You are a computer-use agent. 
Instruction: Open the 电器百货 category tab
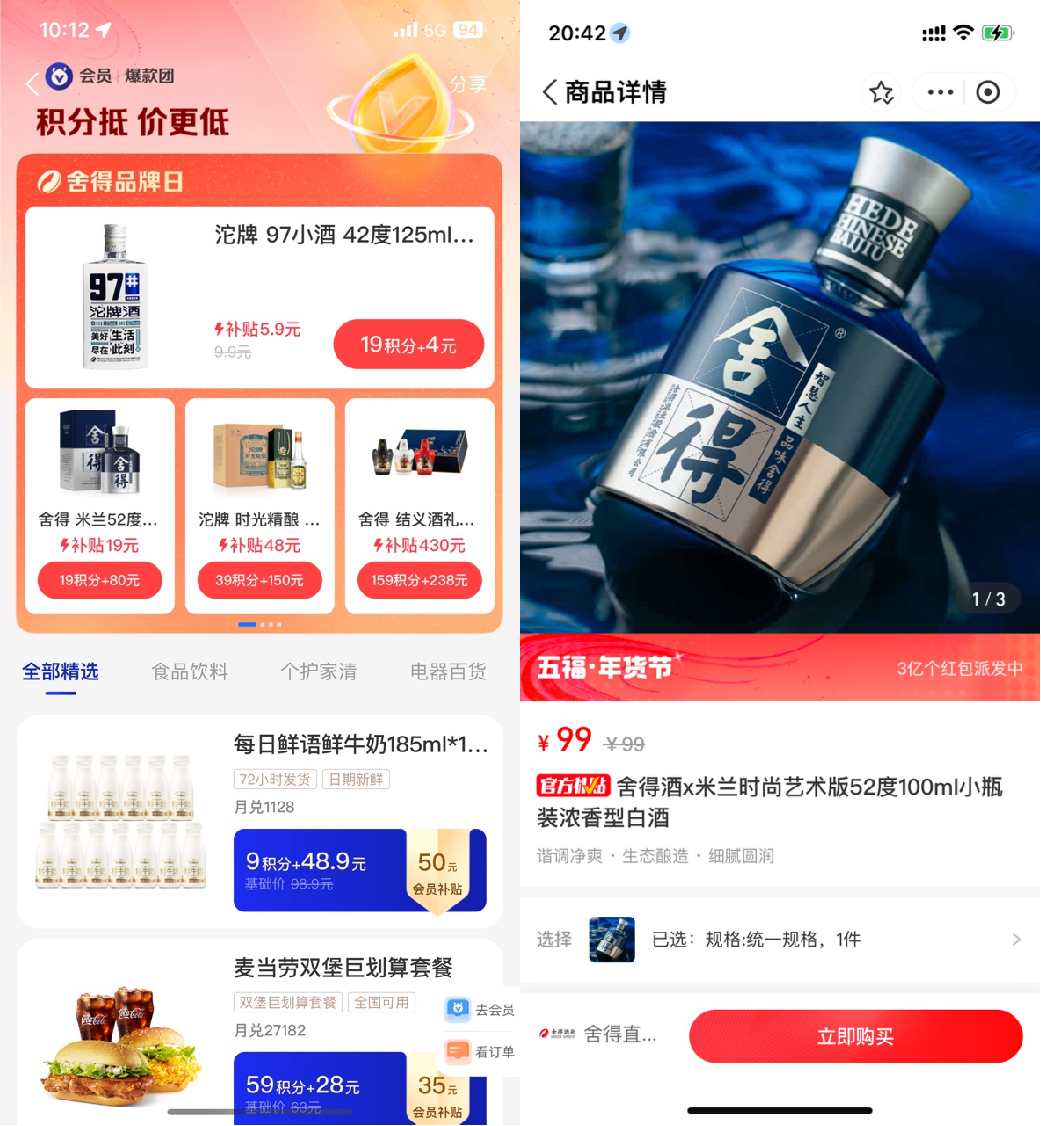[448, 671]
